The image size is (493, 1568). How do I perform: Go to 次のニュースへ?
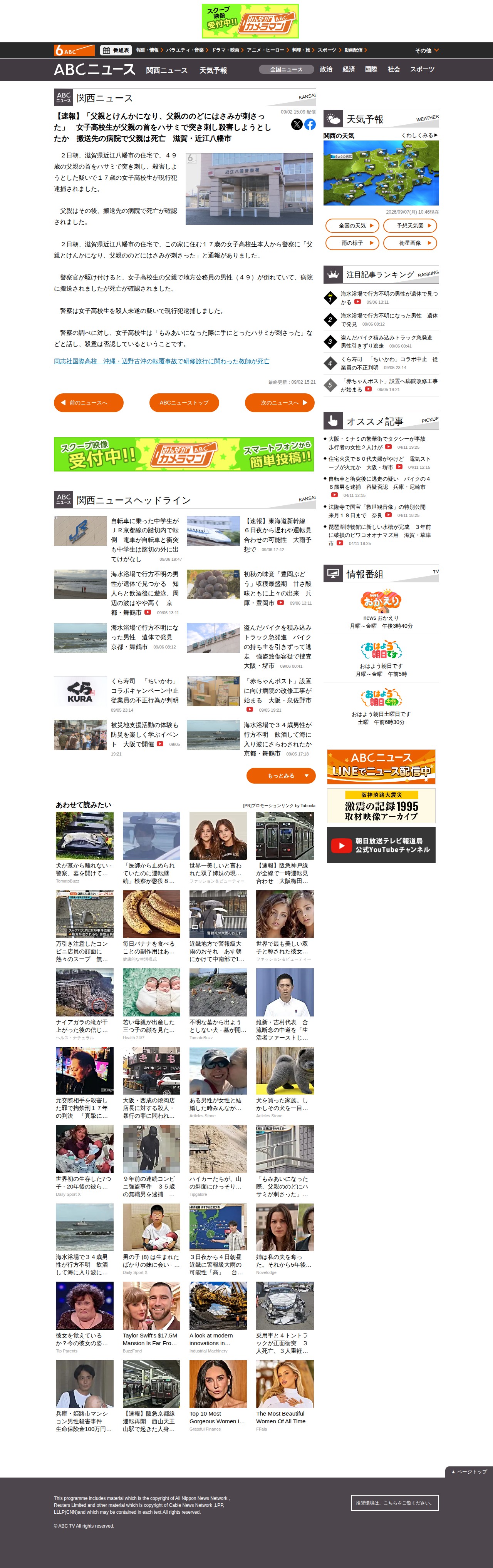[280, 402]
